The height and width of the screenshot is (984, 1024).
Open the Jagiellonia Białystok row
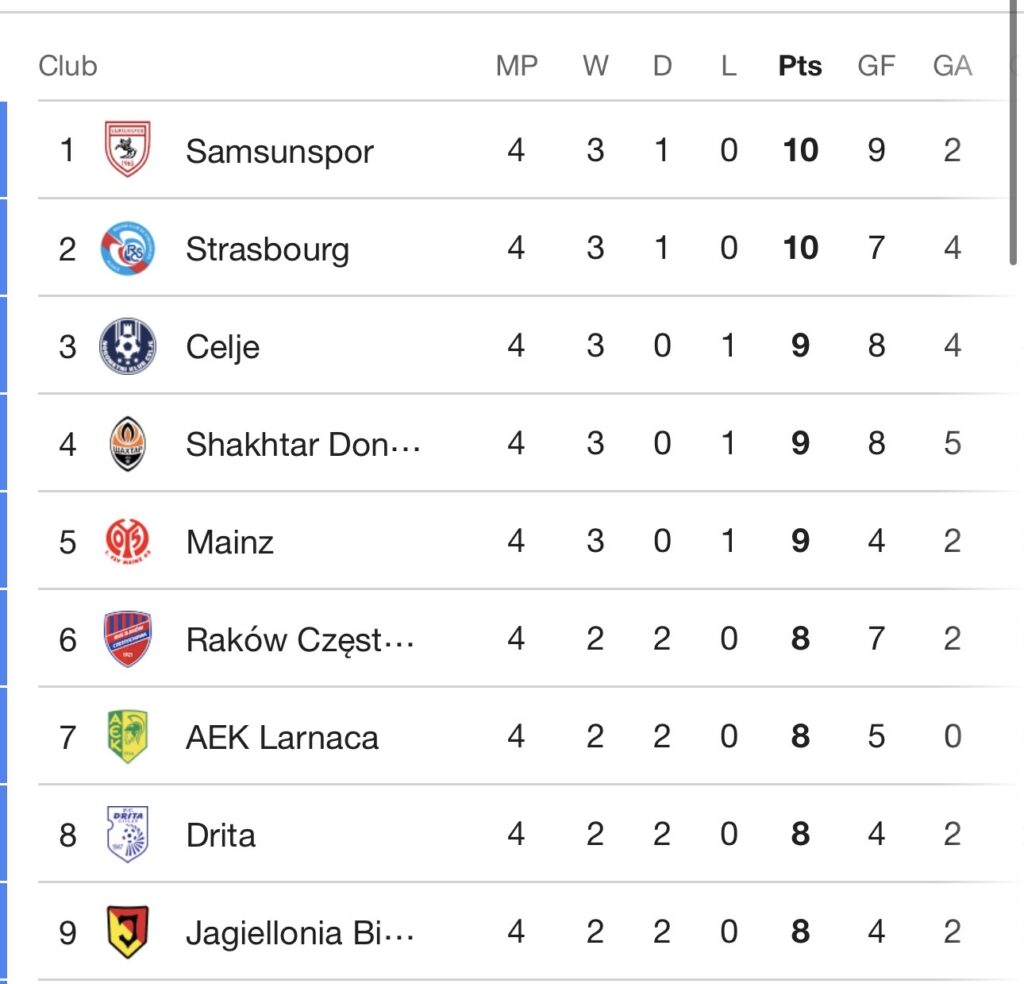299,933
